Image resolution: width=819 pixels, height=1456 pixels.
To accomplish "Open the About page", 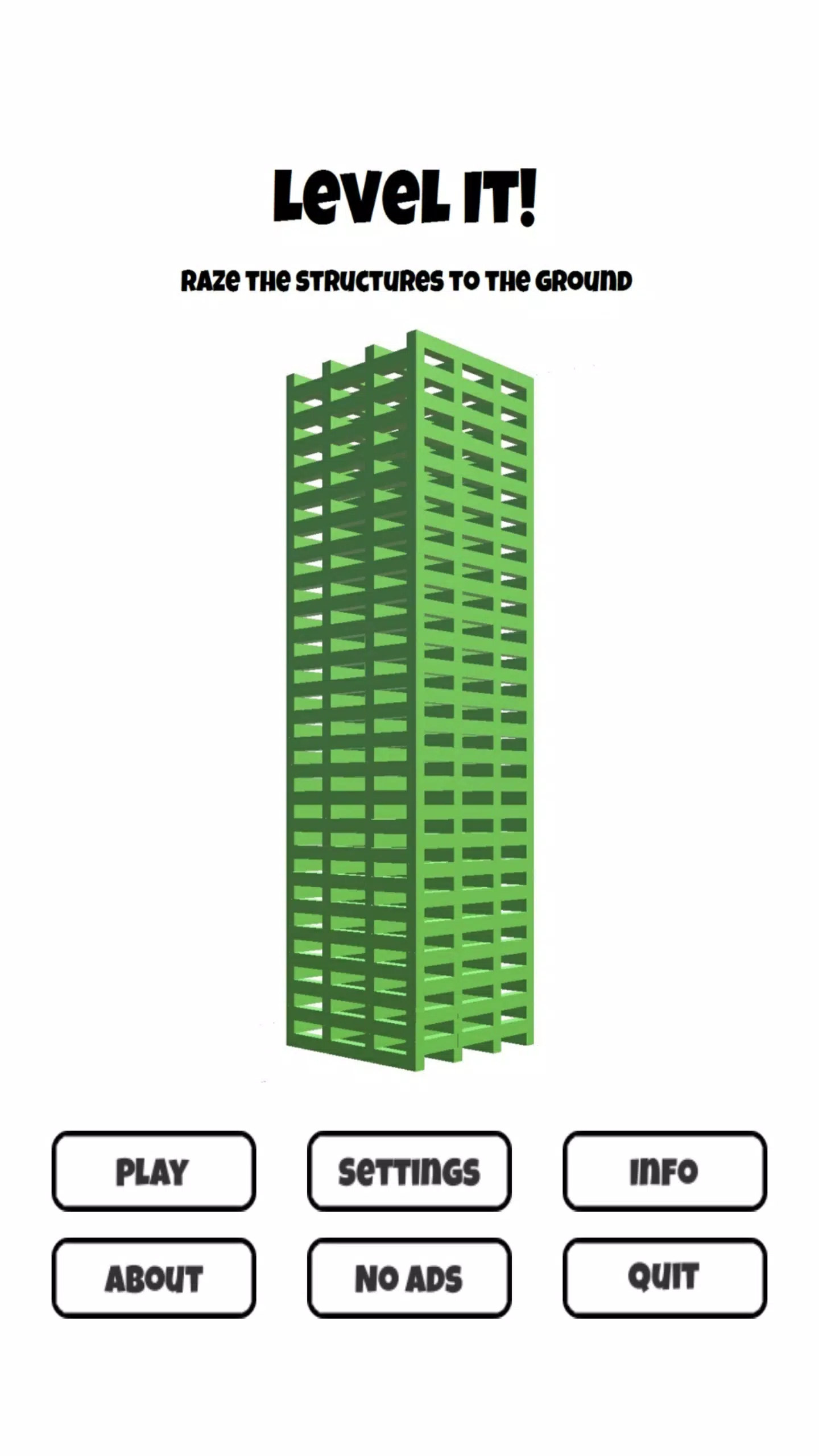I will [x=154, y=1278].
